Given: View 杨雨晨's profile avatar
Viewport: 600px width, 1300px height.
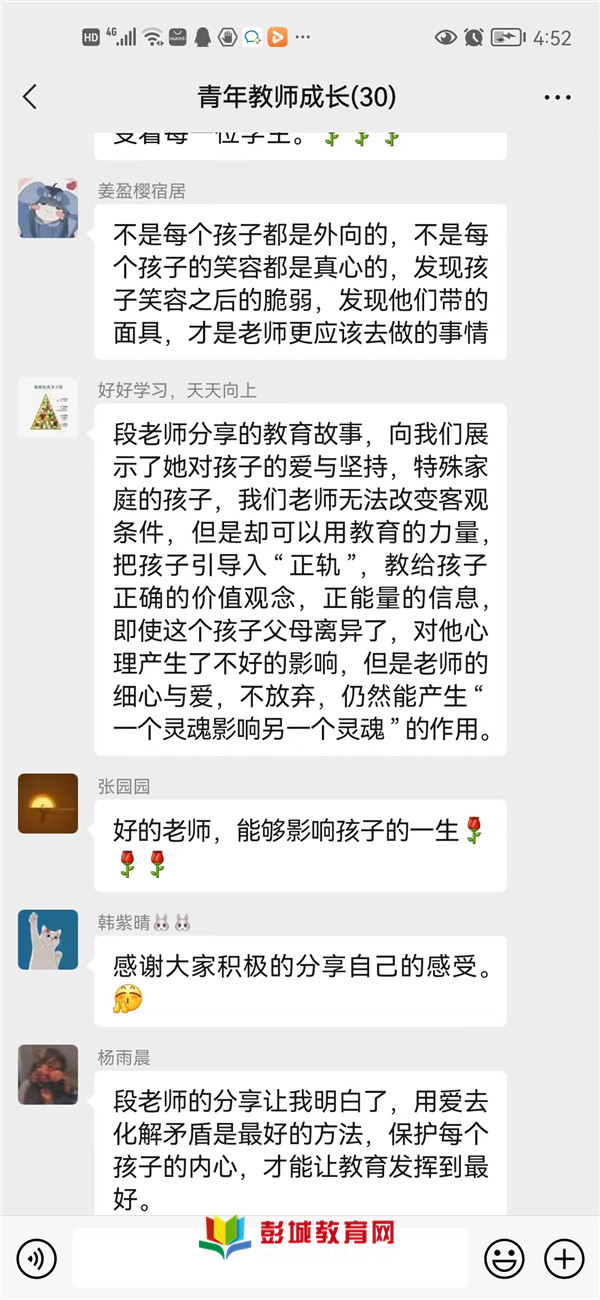Looking at the screenshot, I should (48, 1075).
